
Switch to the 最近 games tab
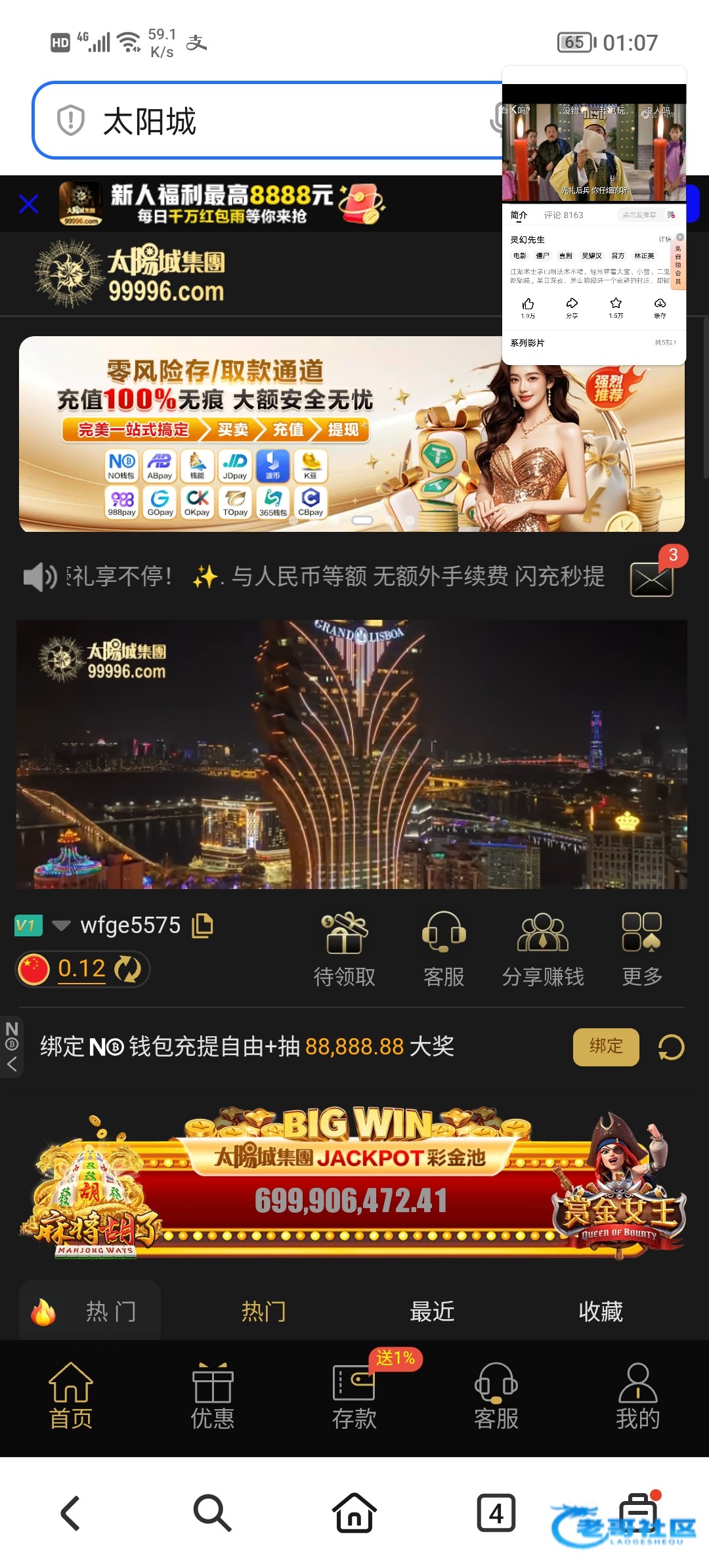point(432,1311)
